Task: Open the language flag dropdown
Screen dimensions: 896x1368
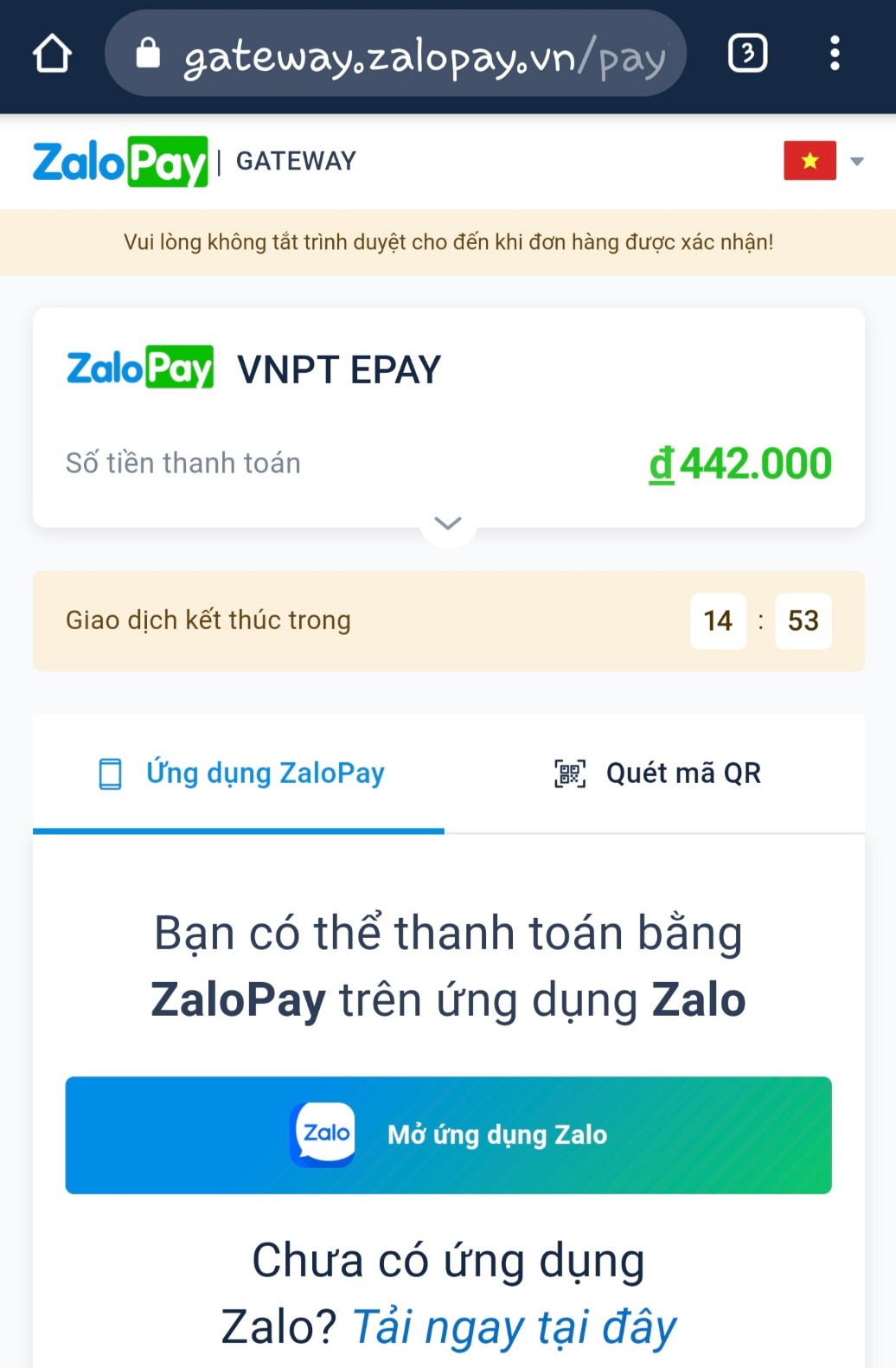Action: [823, 161]
